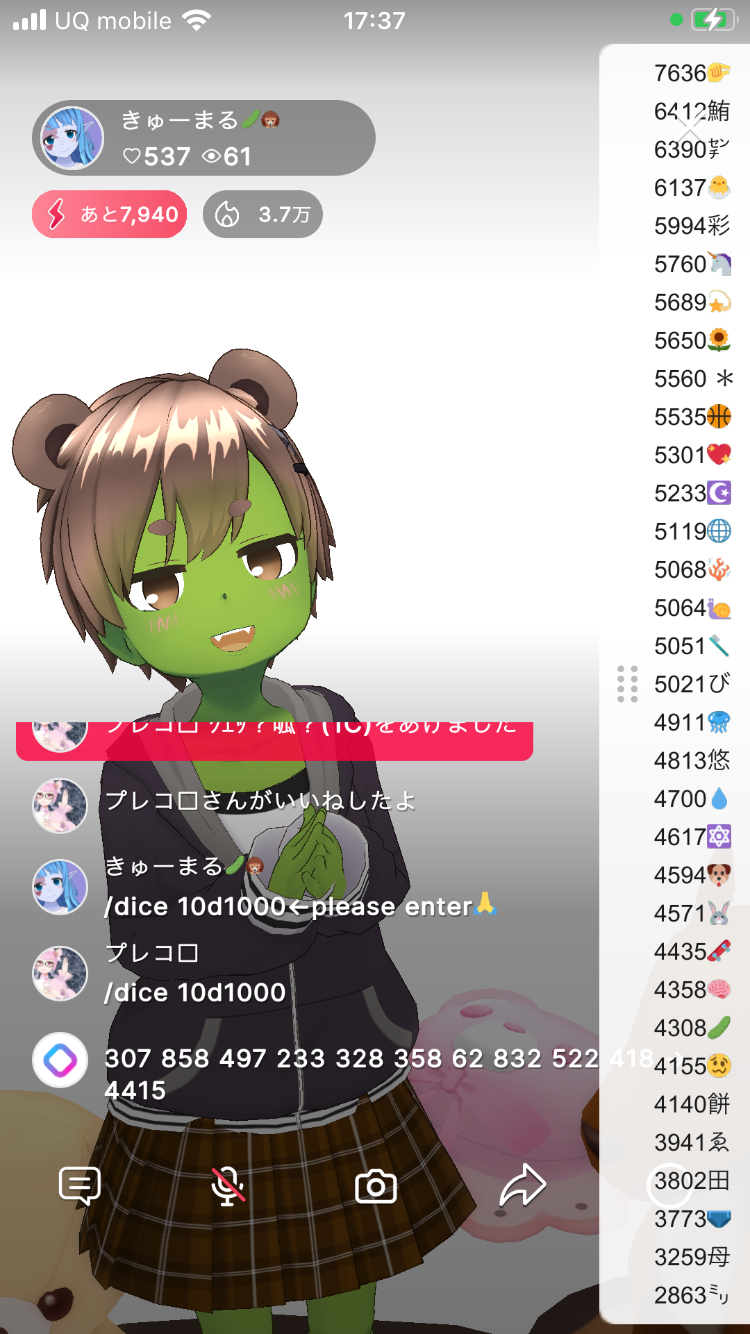Open the comment input icon
This screenshot has width=750, height=1334.
80,1187
